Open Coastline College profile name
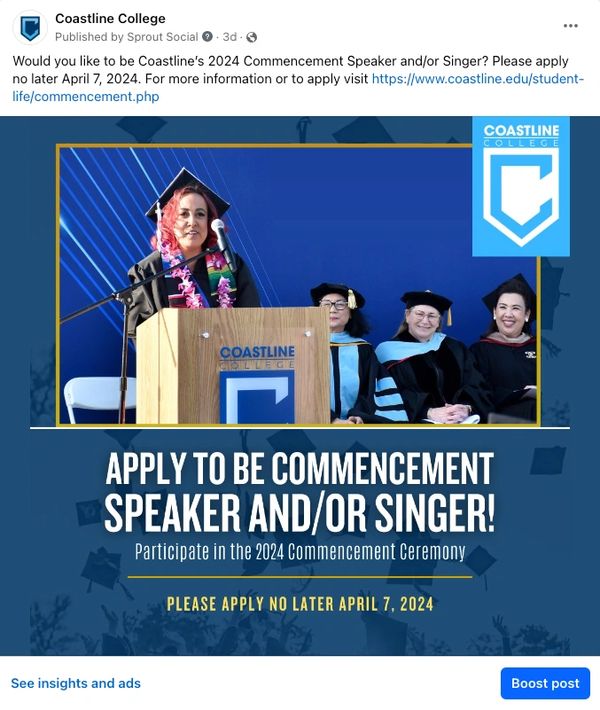 click(x=110, y=18)
